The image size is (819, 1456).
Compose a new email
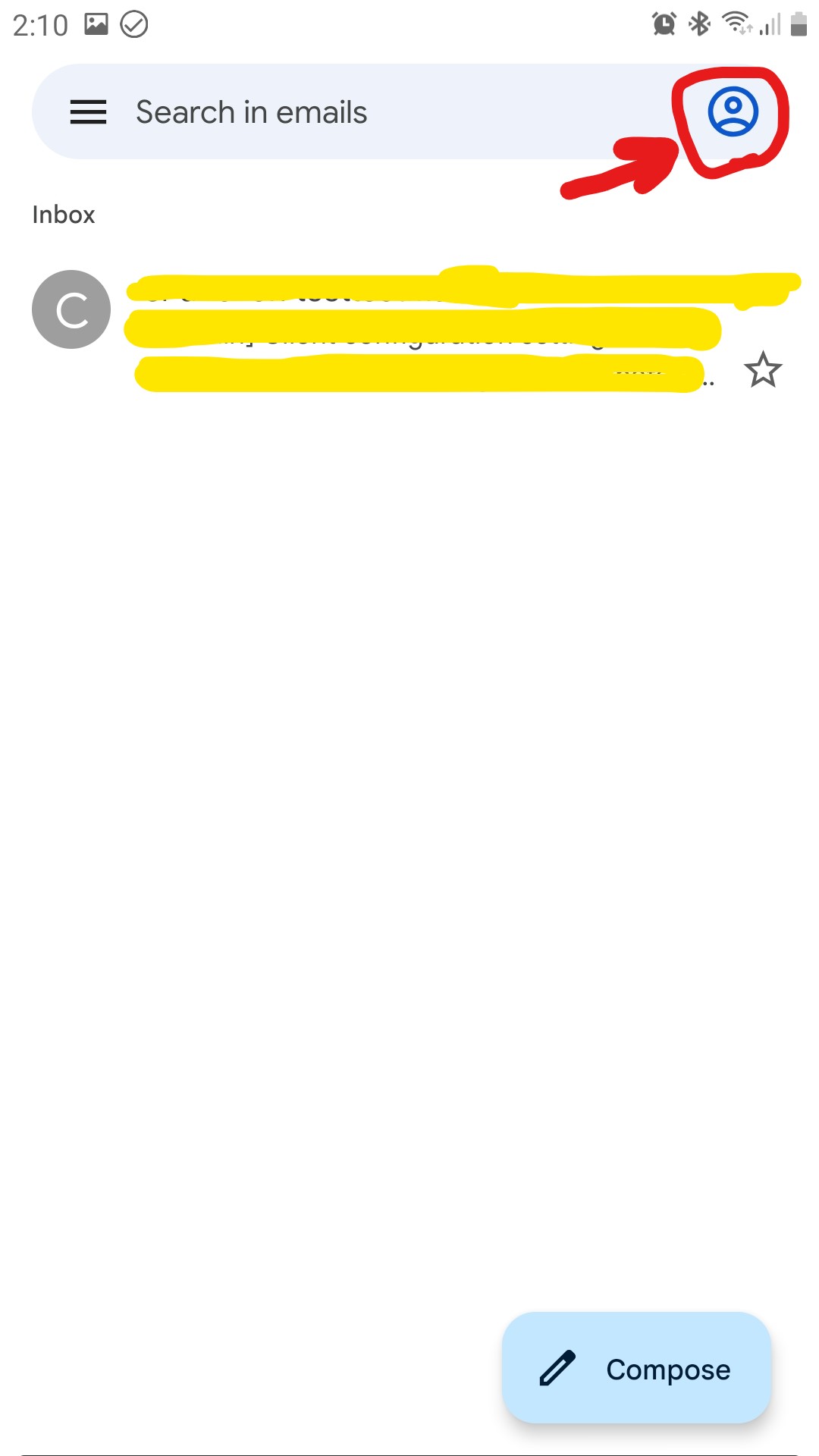pos(636,1368)
